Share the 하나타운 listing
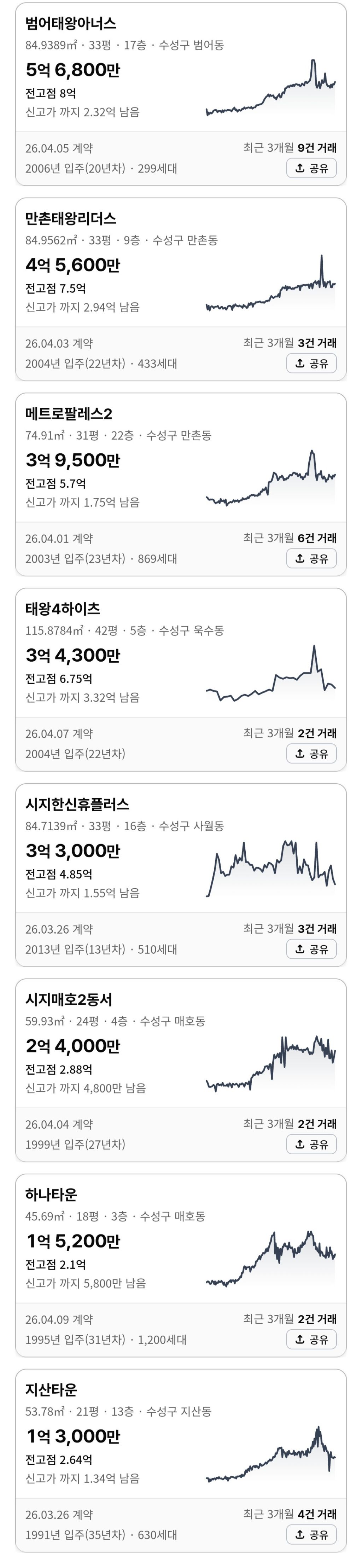 pyautogui.click(x=311, y=1339)
